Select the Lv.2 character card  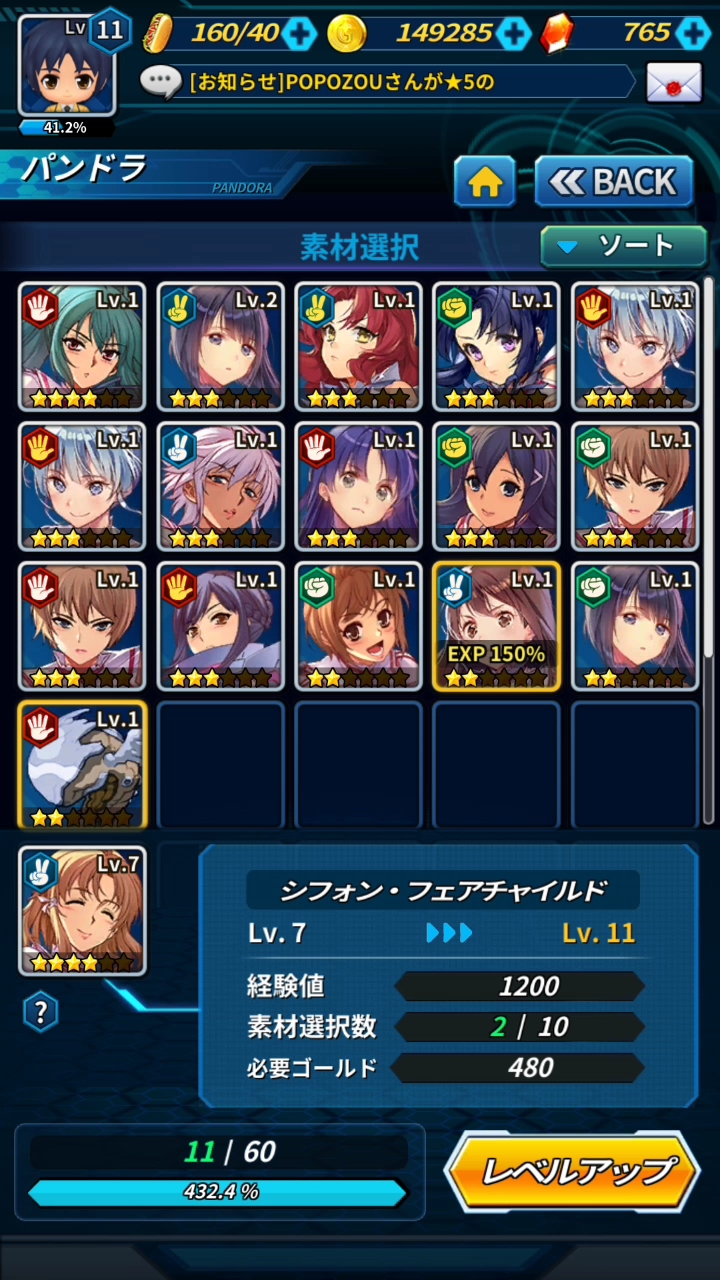coord(220,346)
